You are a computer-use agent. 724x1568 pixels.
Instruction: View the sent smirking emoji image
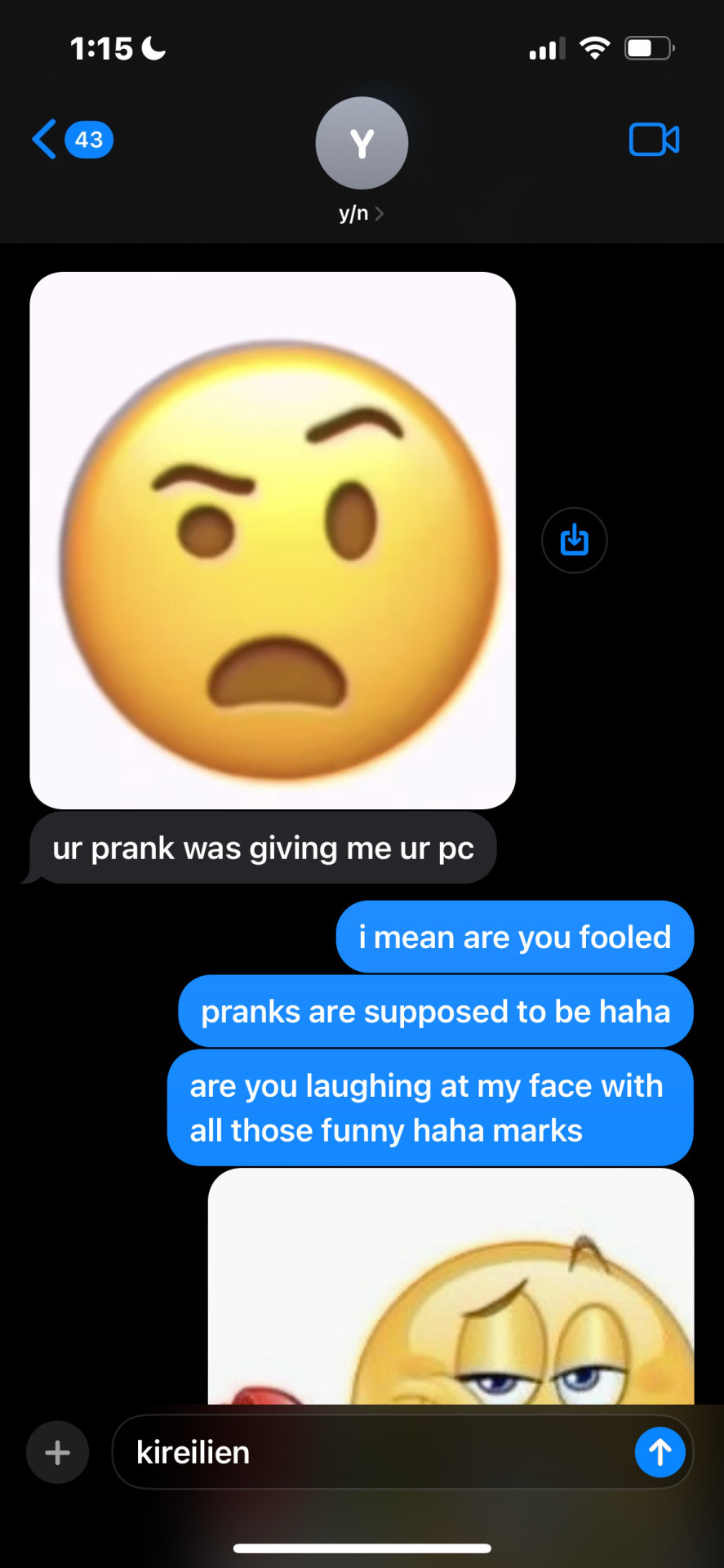pos(451,1290)
